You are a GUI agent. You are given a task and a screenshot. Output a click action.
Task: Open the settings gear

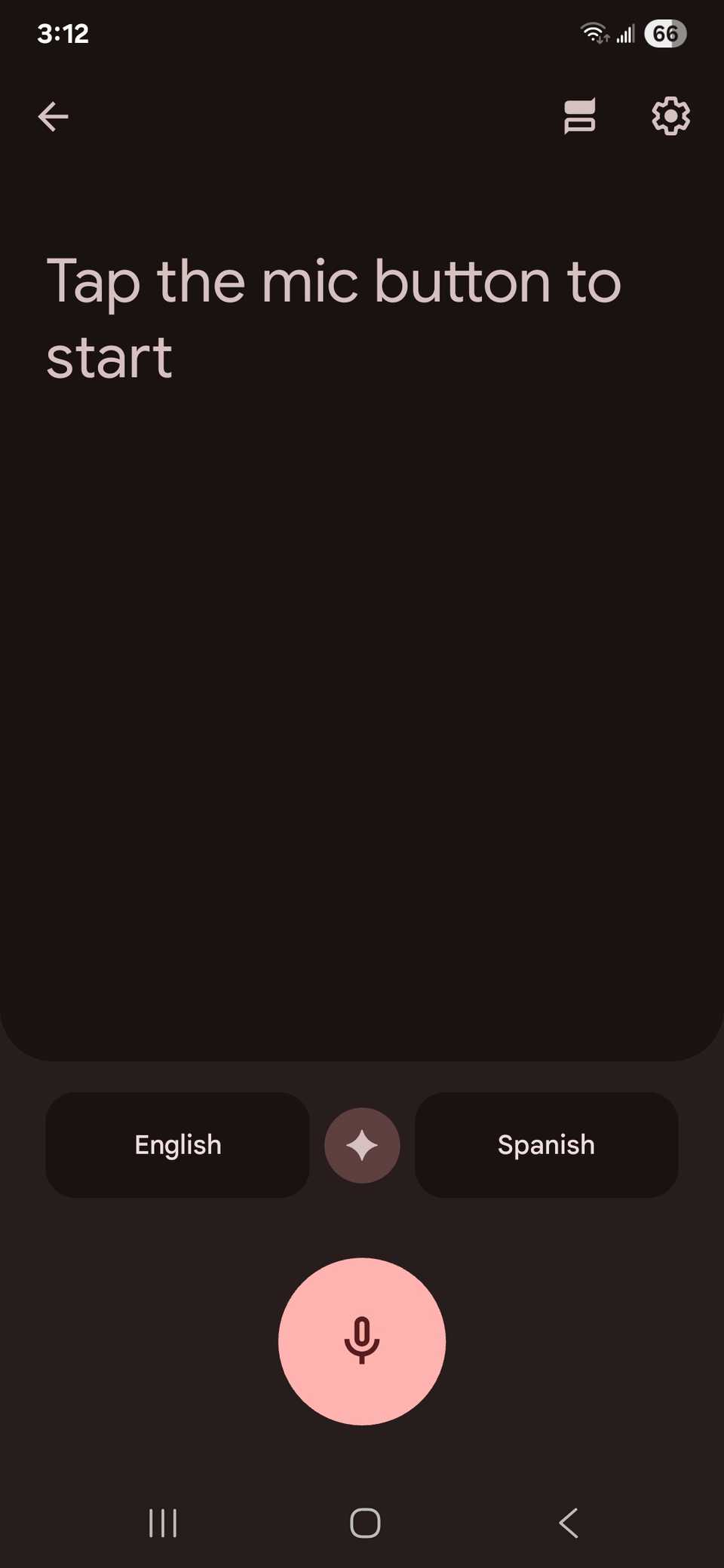(x=668, y=116)
